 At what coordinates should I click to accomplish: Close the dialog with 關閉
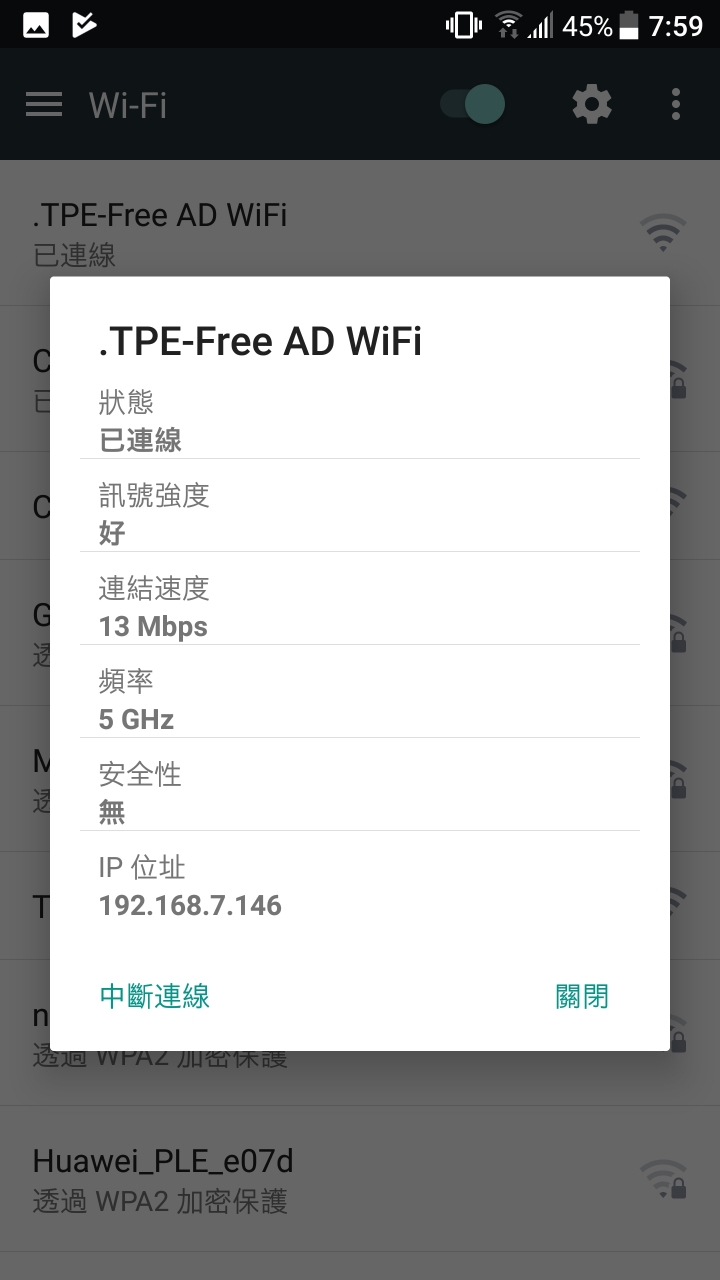[582, 996]
